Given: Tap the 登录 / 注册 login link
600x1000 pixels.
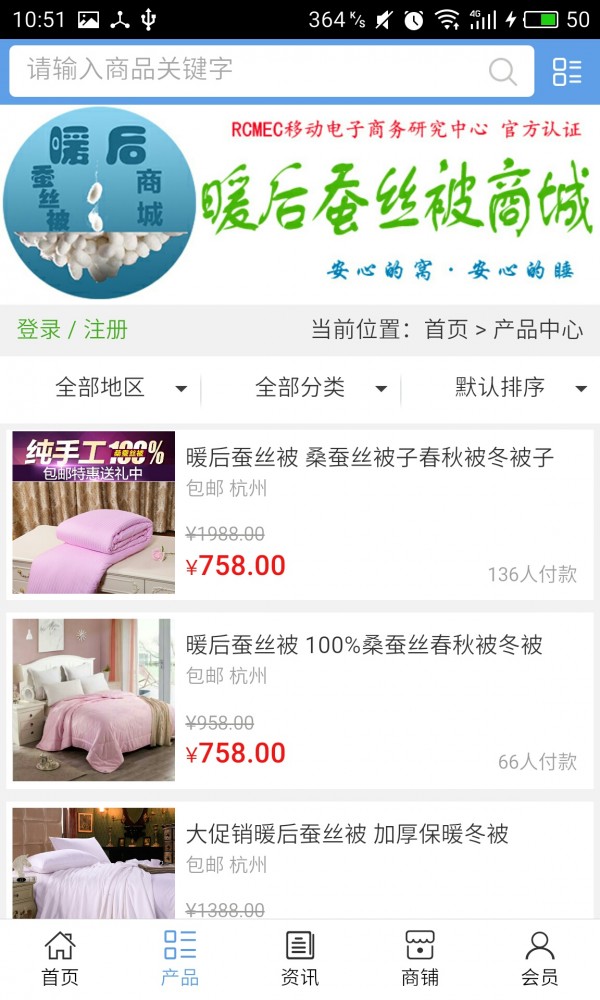Looking at the screenshot, I should pyautogui.click(x=72, y=330).
